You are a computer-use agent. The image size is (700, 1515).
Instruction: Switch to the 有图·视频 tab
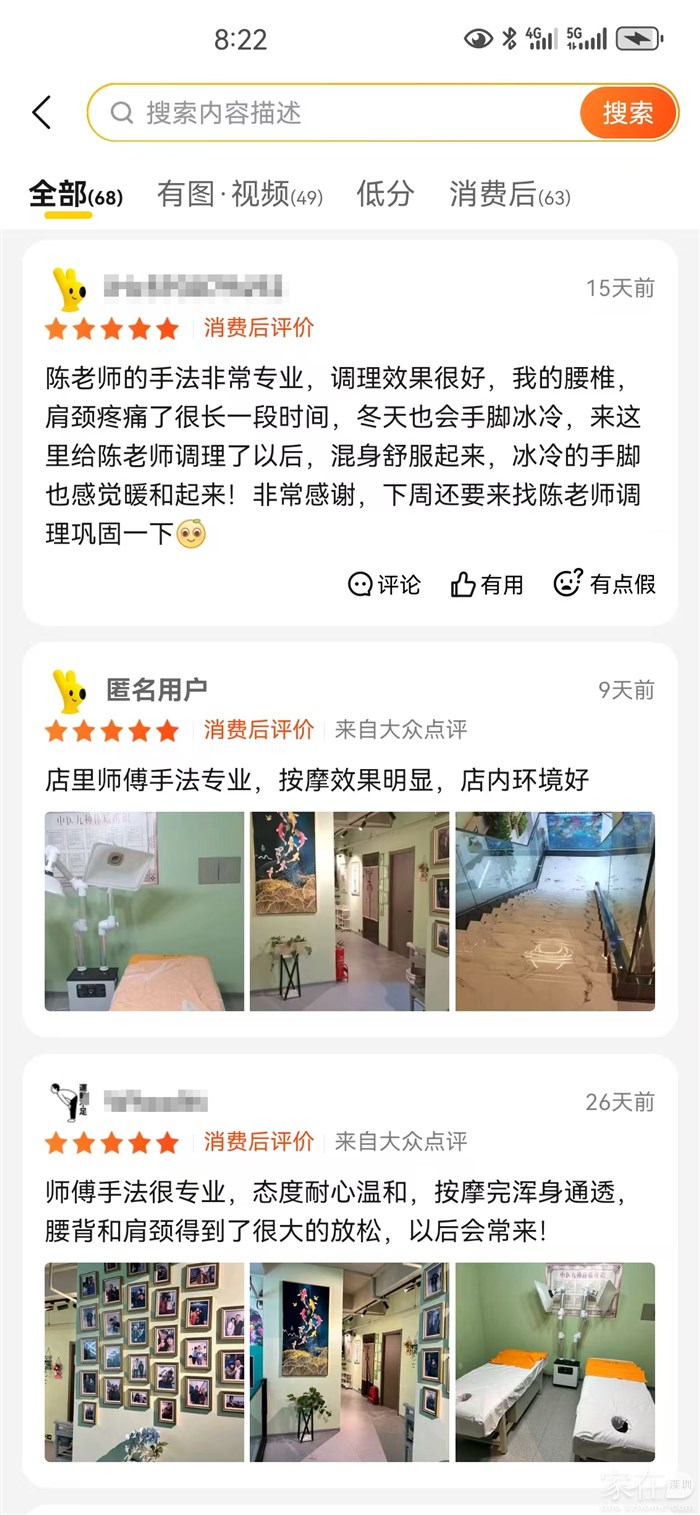point(239,195)
